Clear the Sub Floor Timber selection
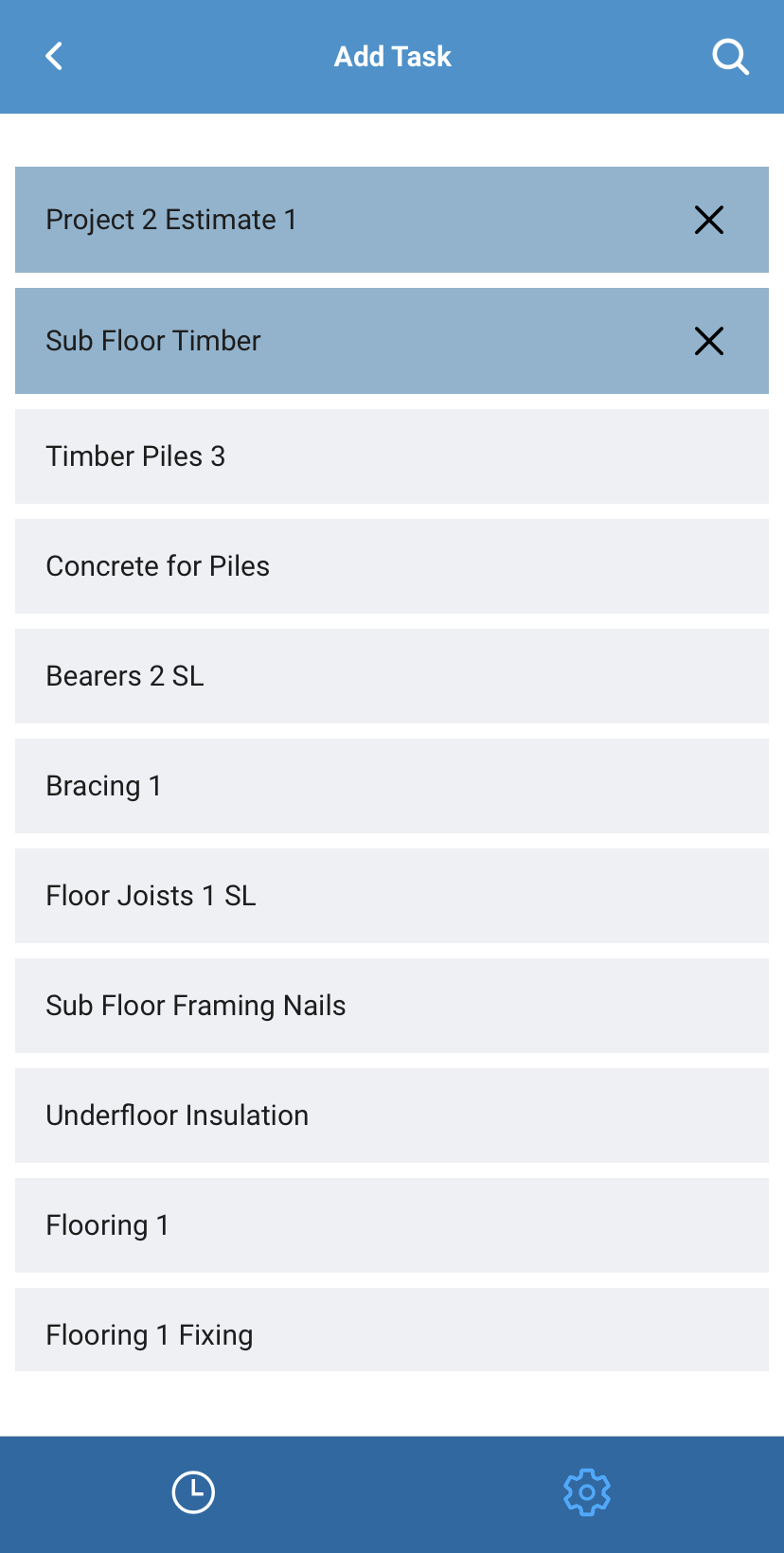784x1553 pixels. pyautogui.click(x=708, y=341)
